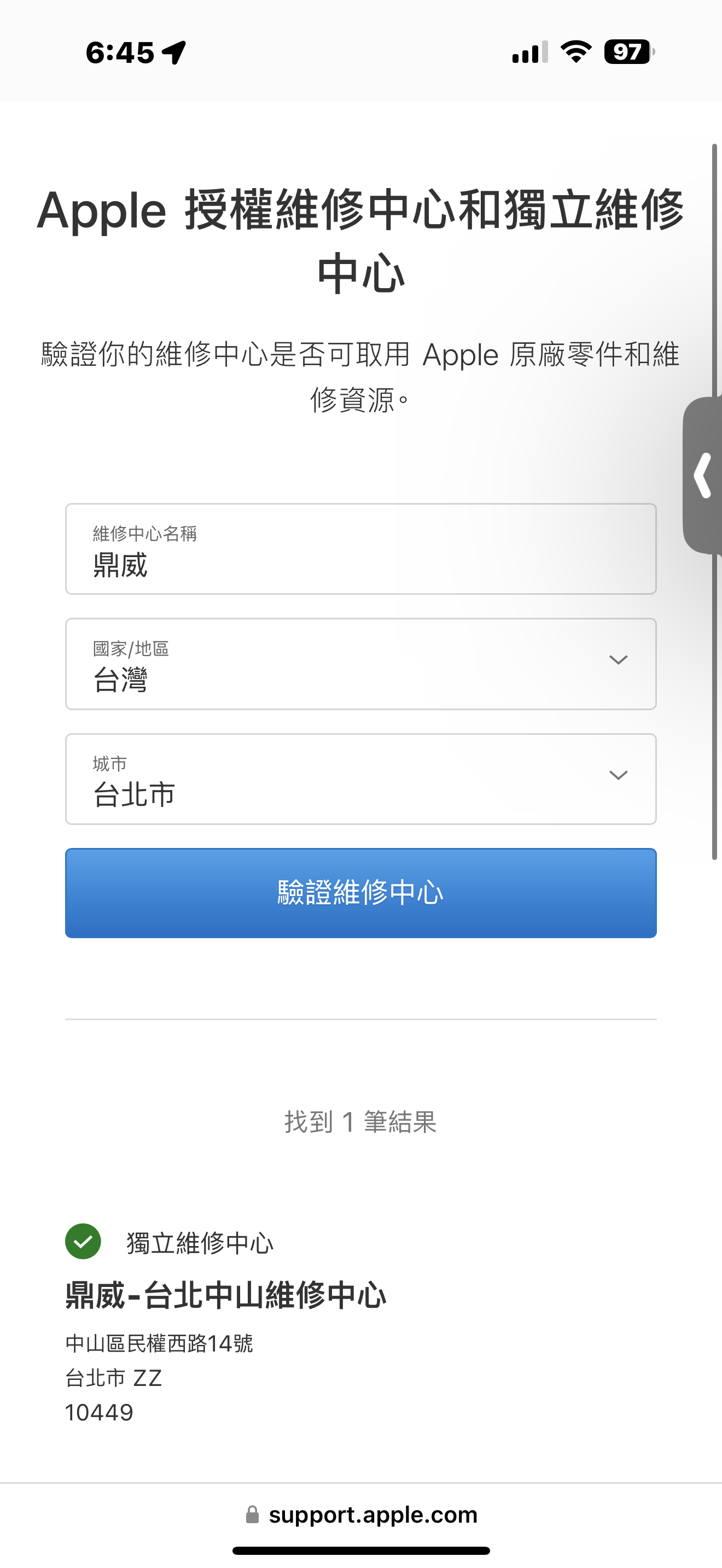Tap the 維修中心名稱 text field
The width and height of the screenshot is (722, 1568).
pos(360,548)
